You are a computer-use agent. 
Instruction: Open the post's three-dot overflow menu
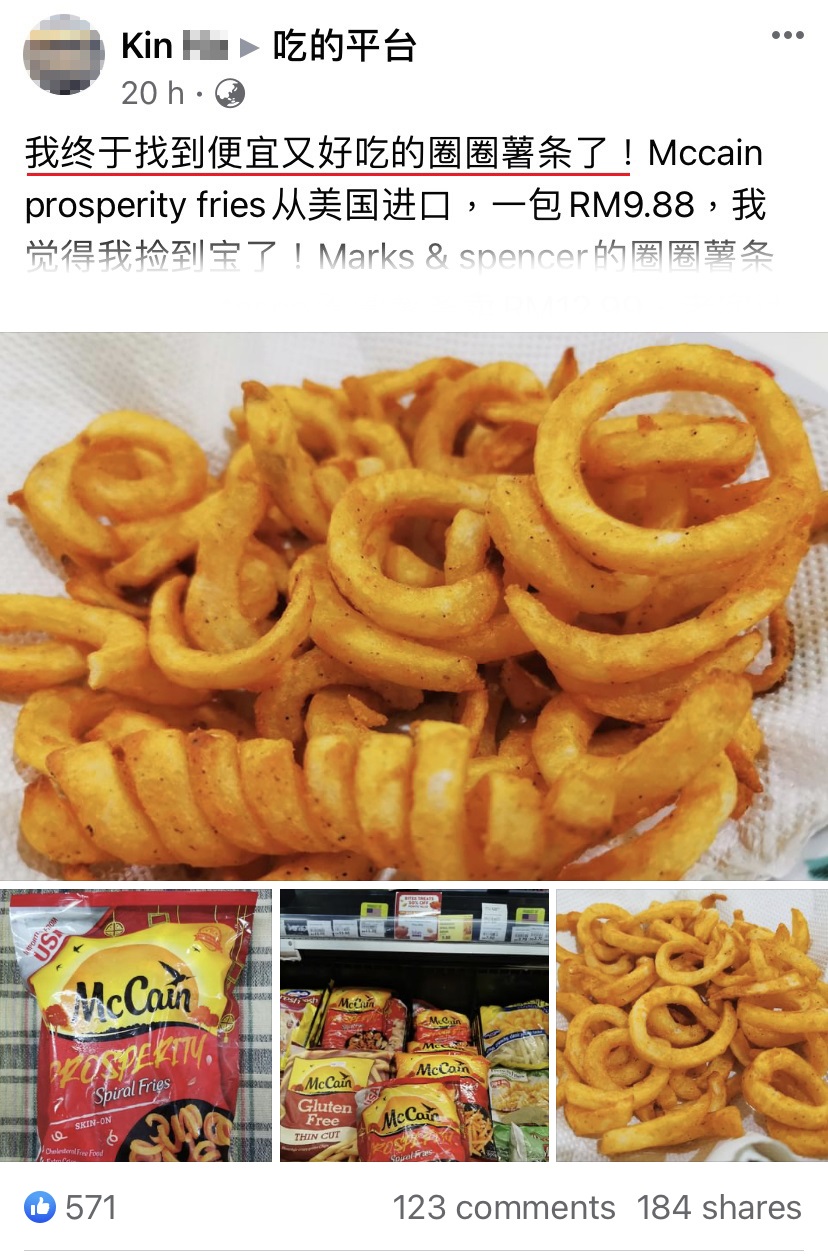(x=787, y=36)
